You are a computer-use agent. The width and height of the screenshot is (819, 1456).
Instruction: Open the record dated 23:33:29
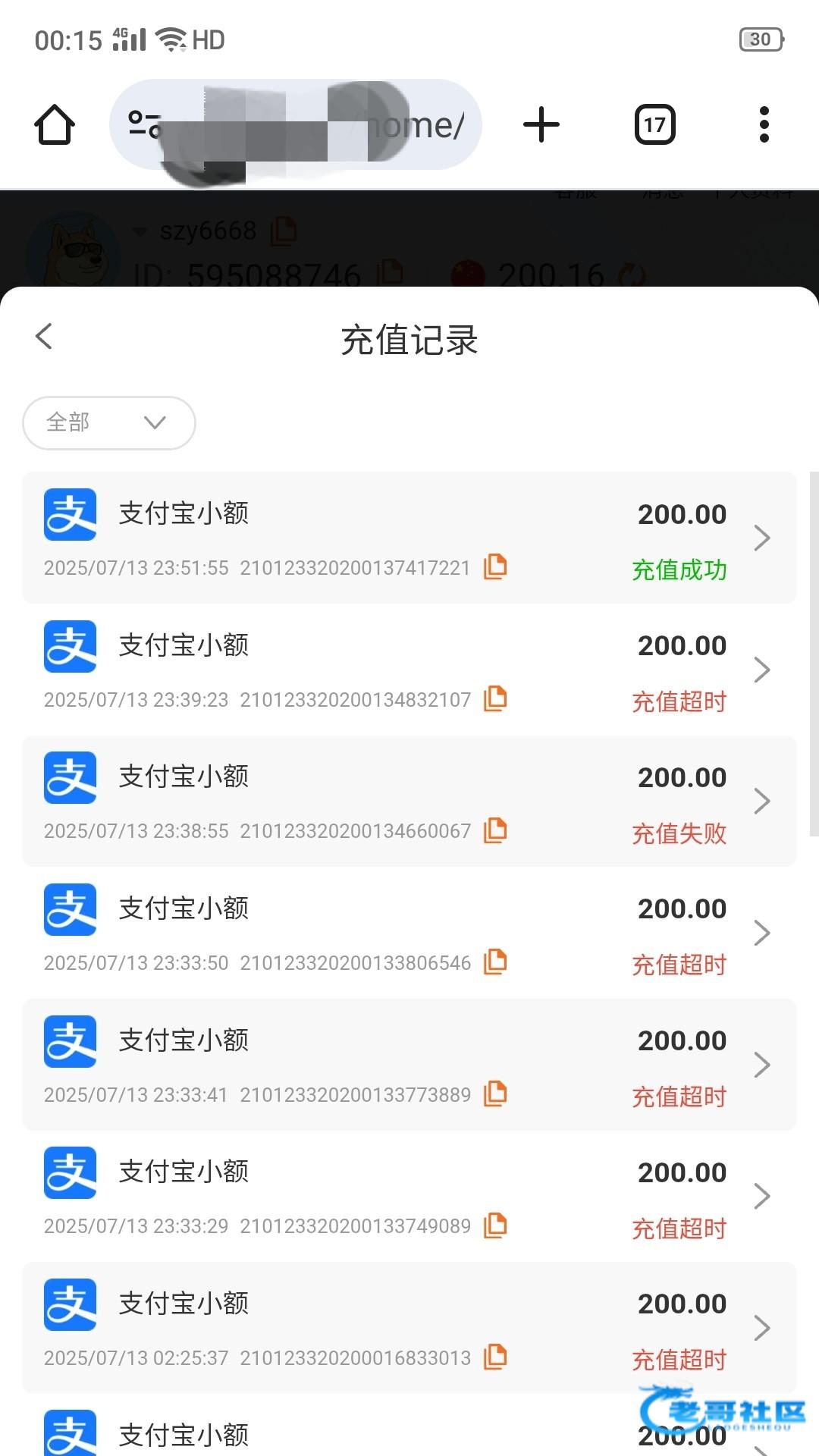[x=409, y=1196]
